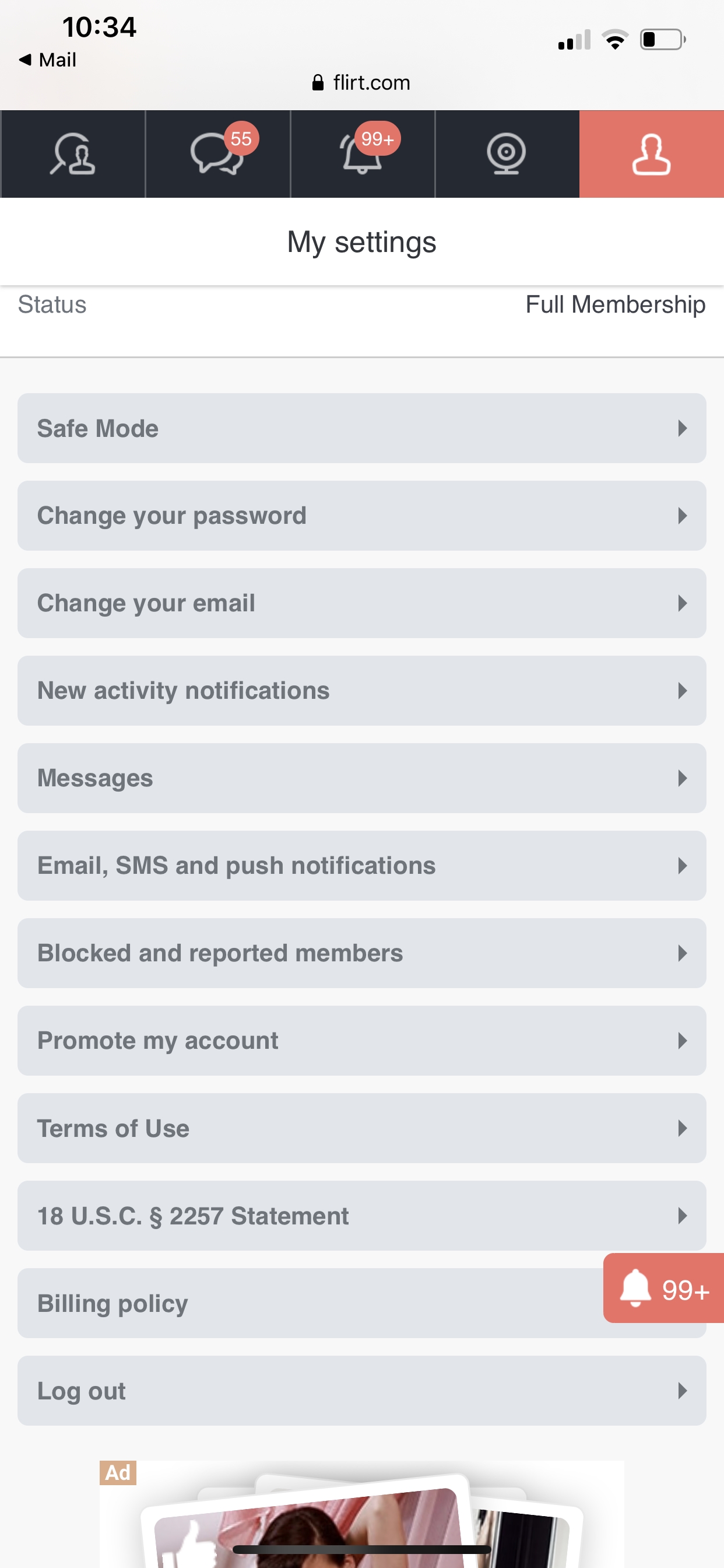View Blocked and reported members
Viewport: 724px width, 1568px height.
362,953
